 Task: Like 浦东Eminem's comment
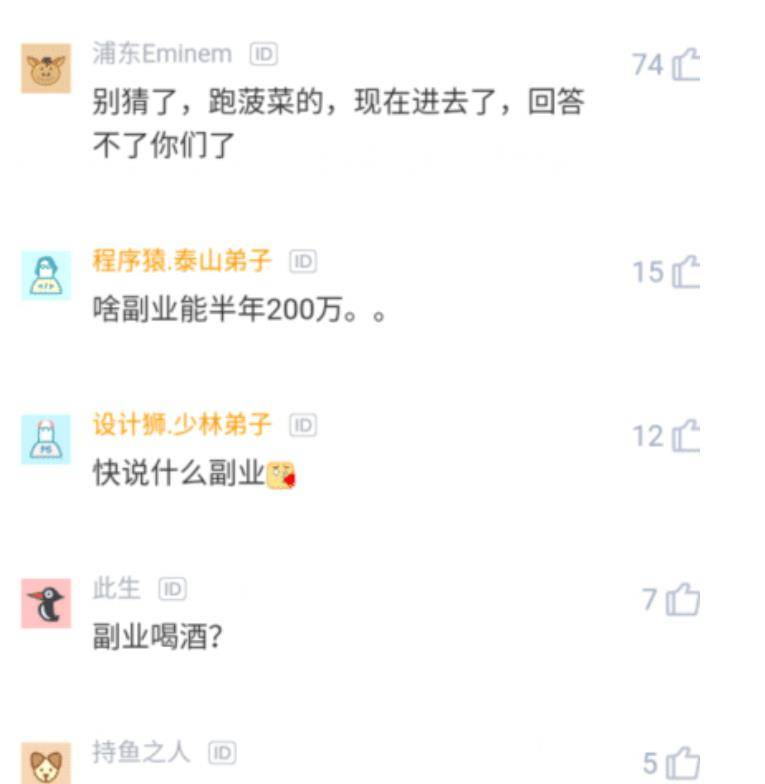click(x=686, y=65)
